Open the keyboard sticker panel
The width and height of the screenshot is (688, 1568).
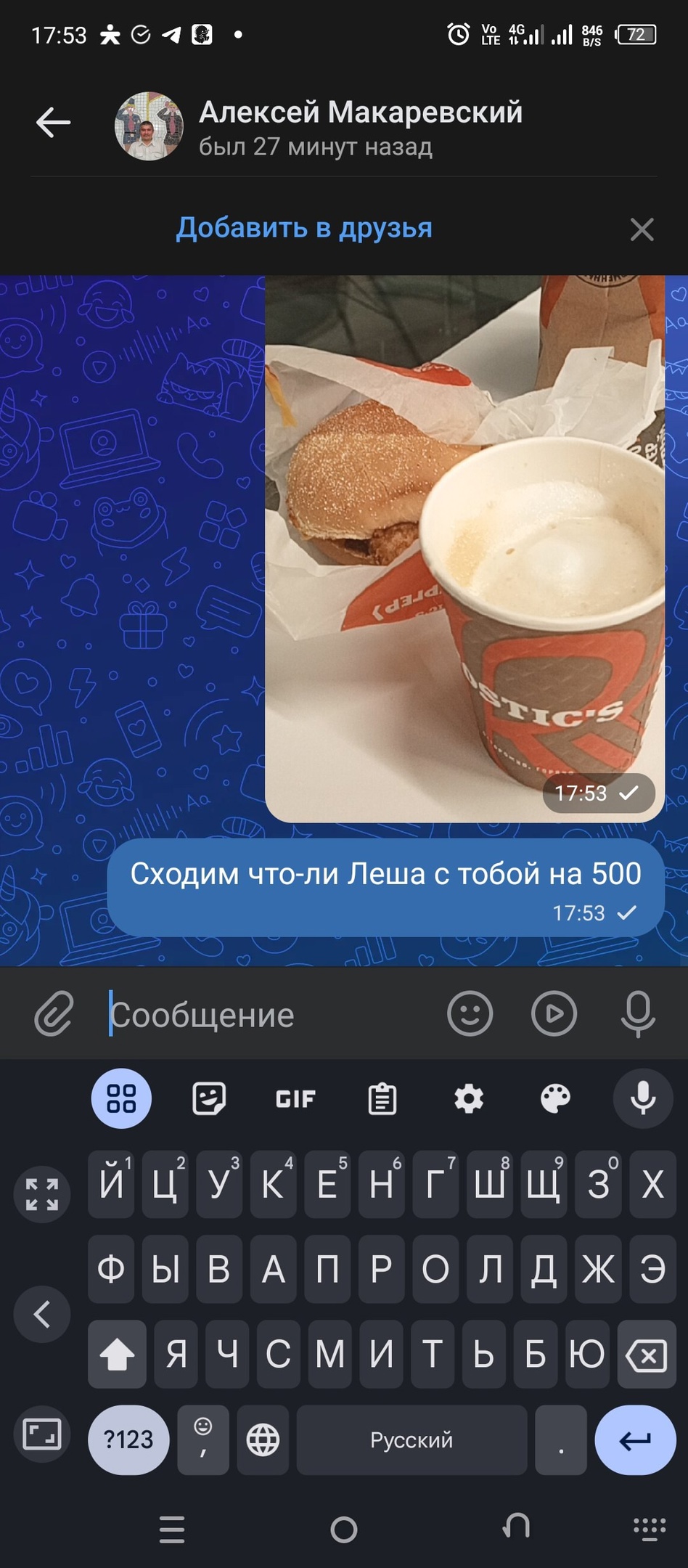209,1098
